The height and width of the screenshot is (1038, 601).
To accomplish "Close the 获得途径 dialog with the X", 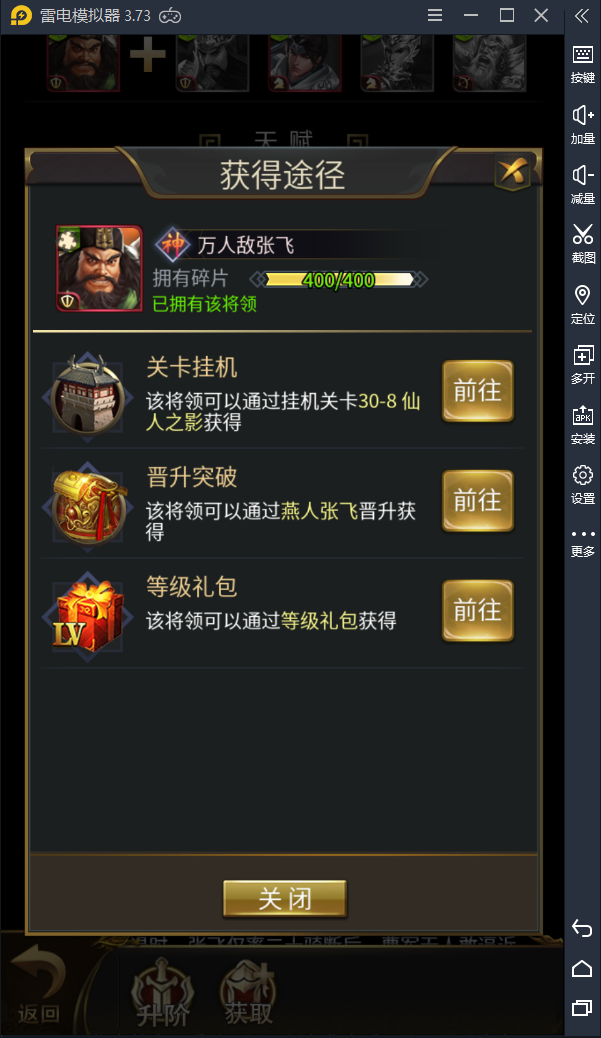I will pos(513,172).
